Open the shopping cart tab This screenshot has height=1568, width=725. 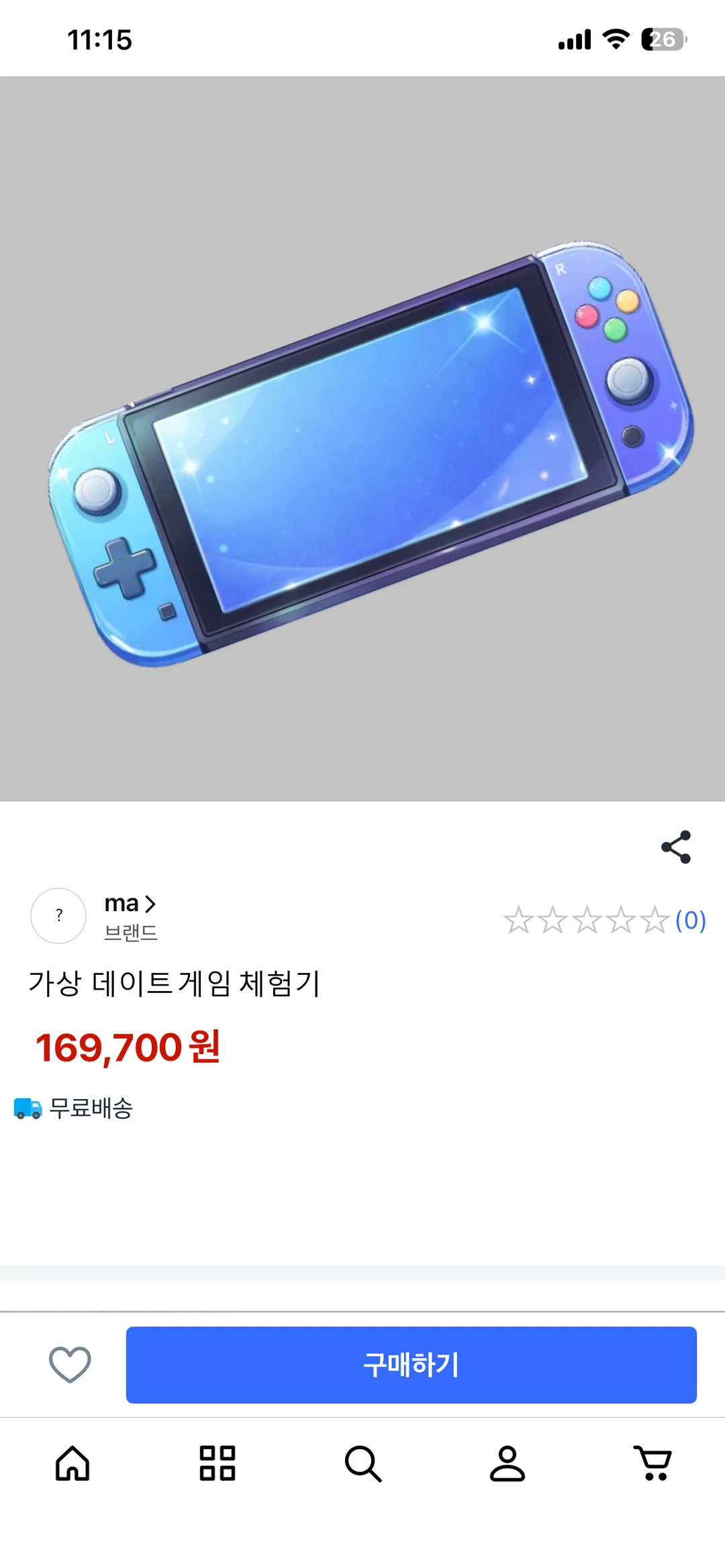(x=652, y=1463)
